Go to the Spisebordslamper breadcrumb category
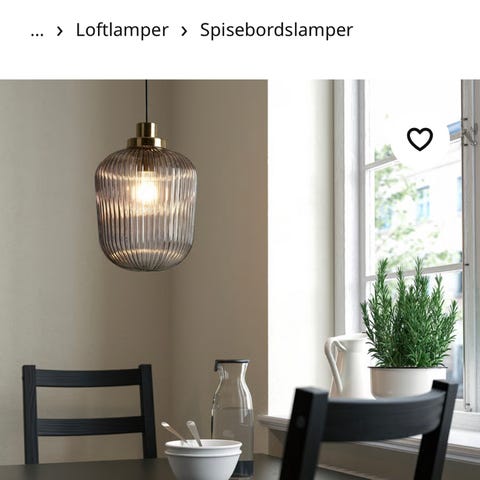 pos(276,30)
